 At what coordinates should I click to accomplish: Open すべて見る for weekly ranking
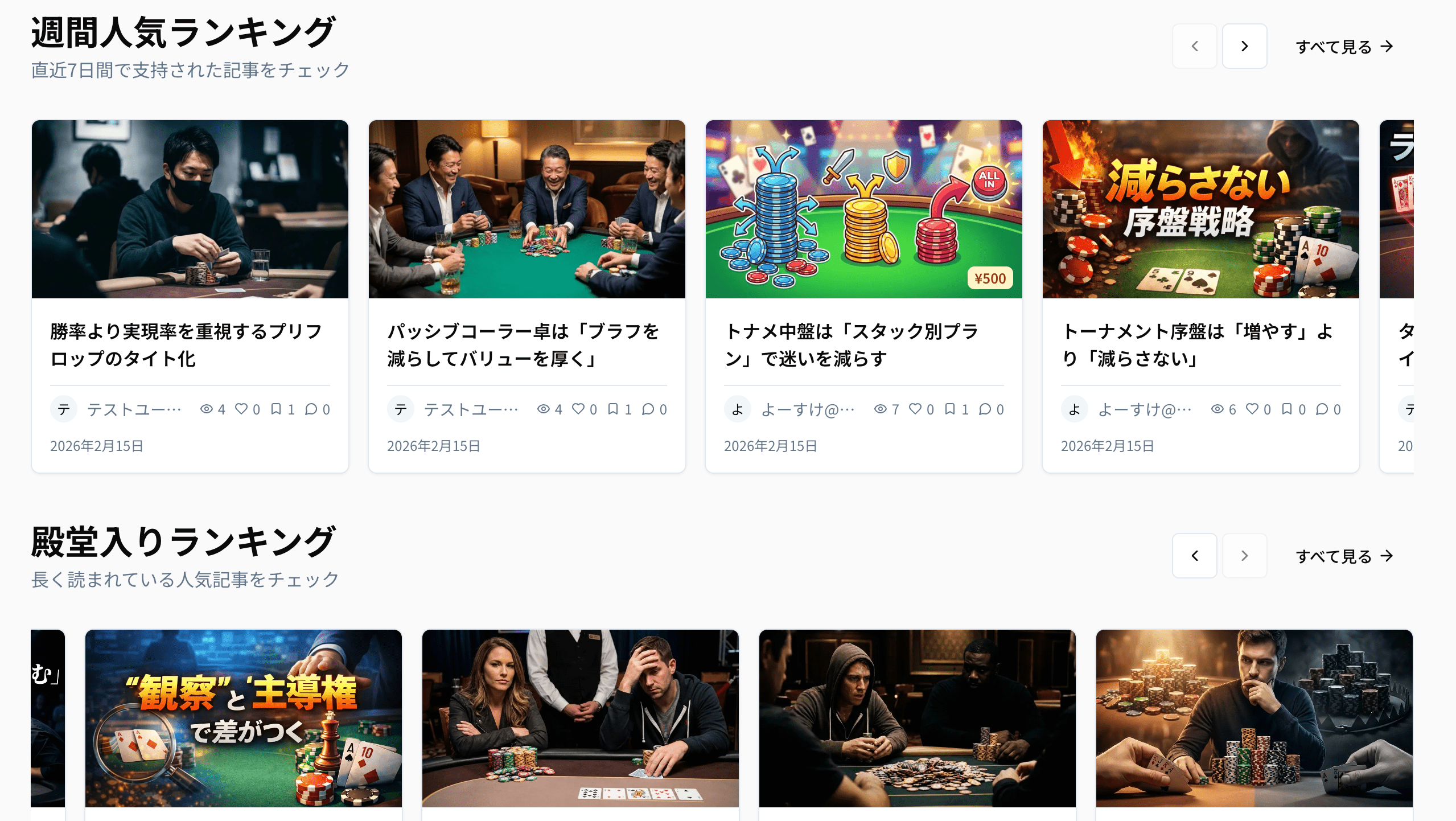tap(1344, 46)
